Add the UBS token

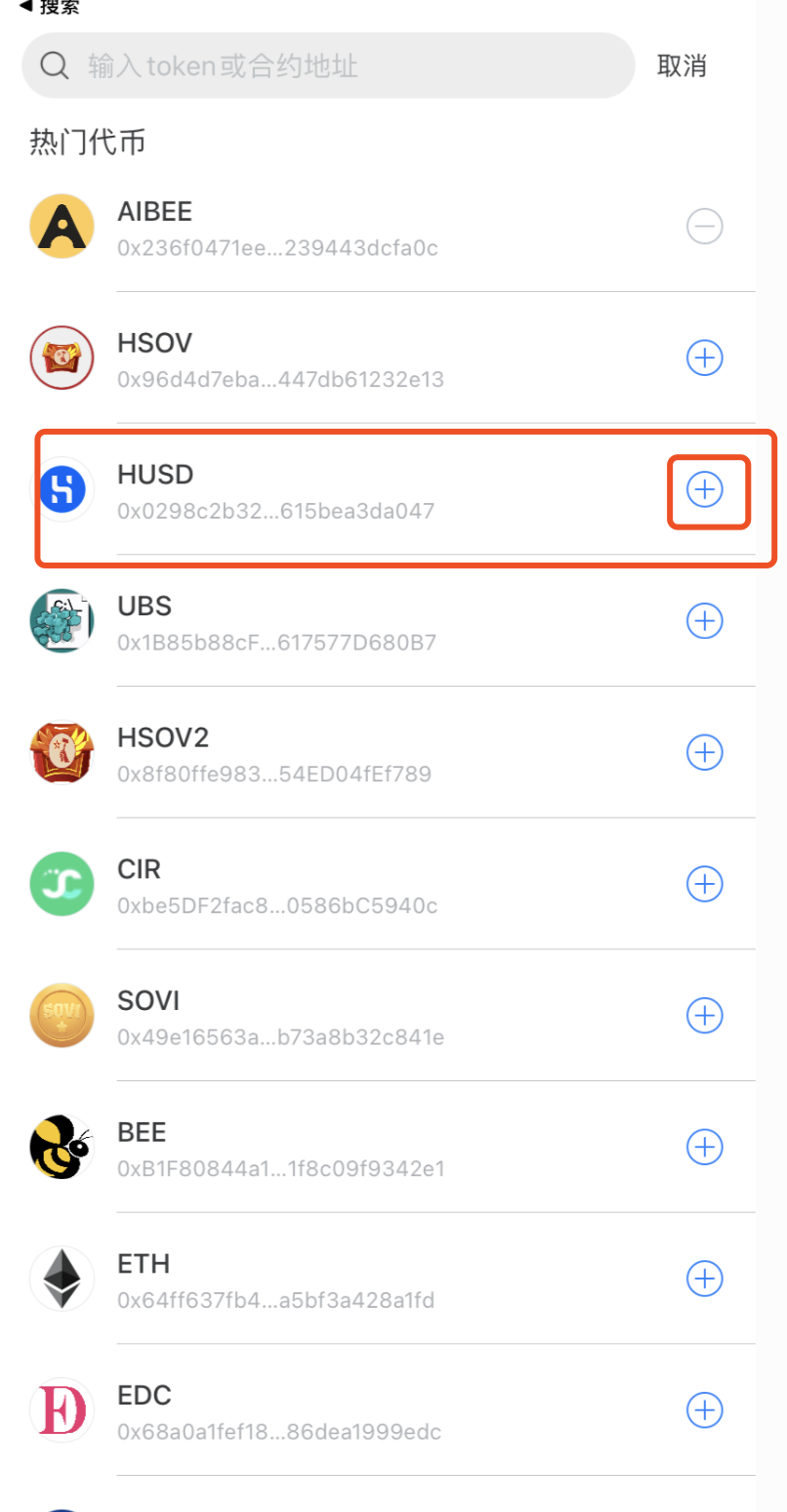[704, 620]
